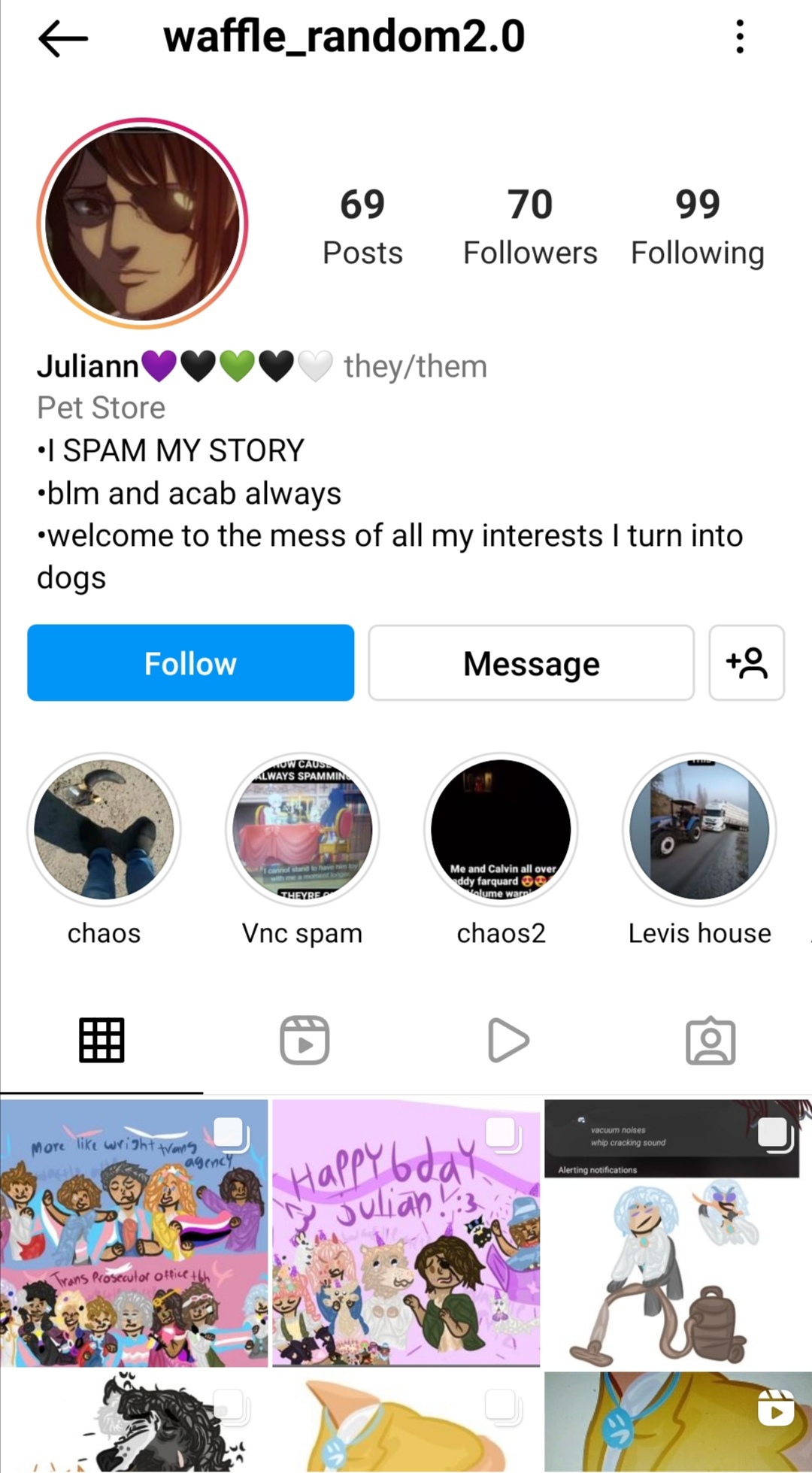
Task: View the profile picture story
Action: tap(142, 223)
